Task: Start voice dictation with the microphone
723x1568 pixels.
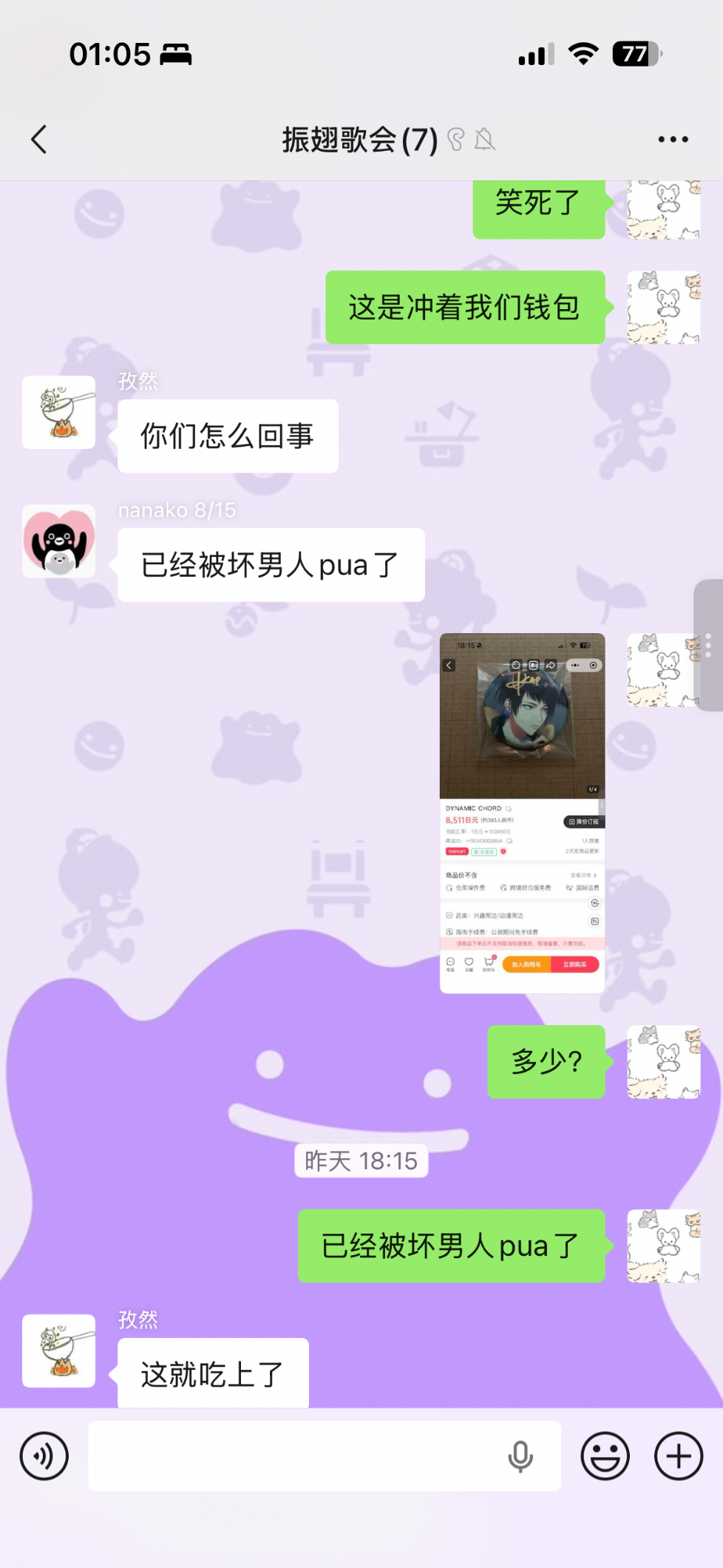Action: pos(520,1456)
